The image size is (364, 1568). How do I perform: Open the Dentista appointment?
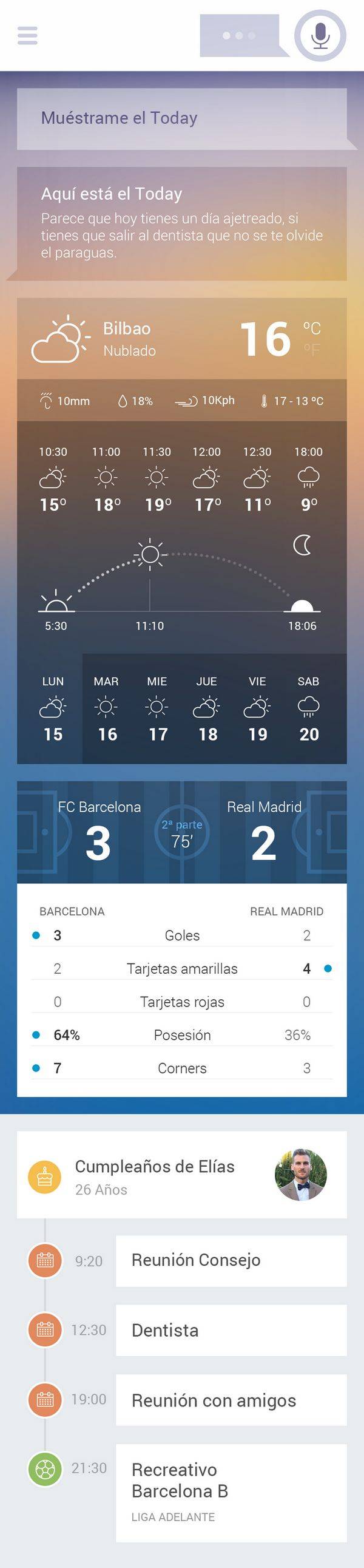tap(231, 1330)
